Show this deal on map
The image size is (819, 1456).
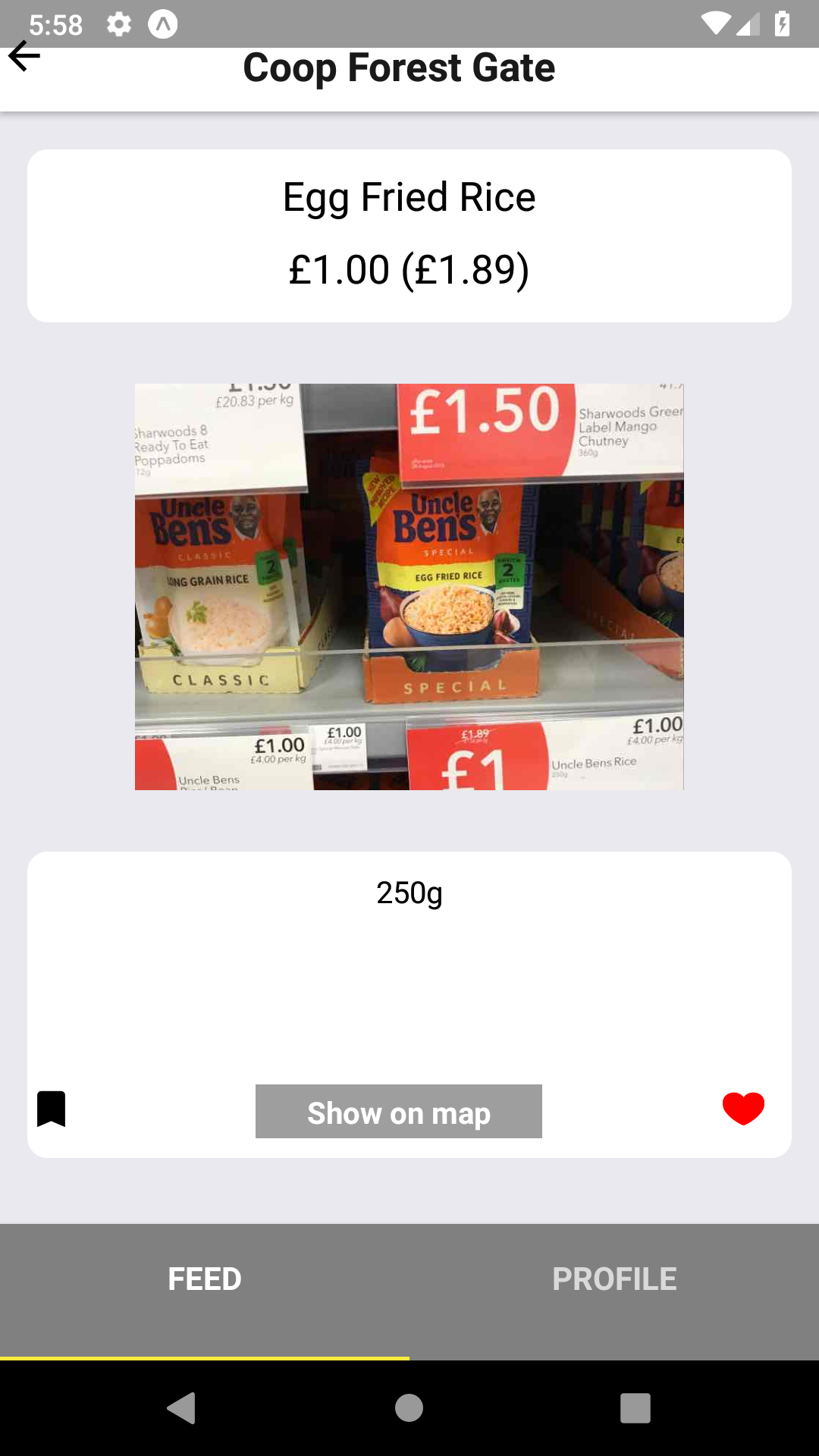pos(399,1112)
